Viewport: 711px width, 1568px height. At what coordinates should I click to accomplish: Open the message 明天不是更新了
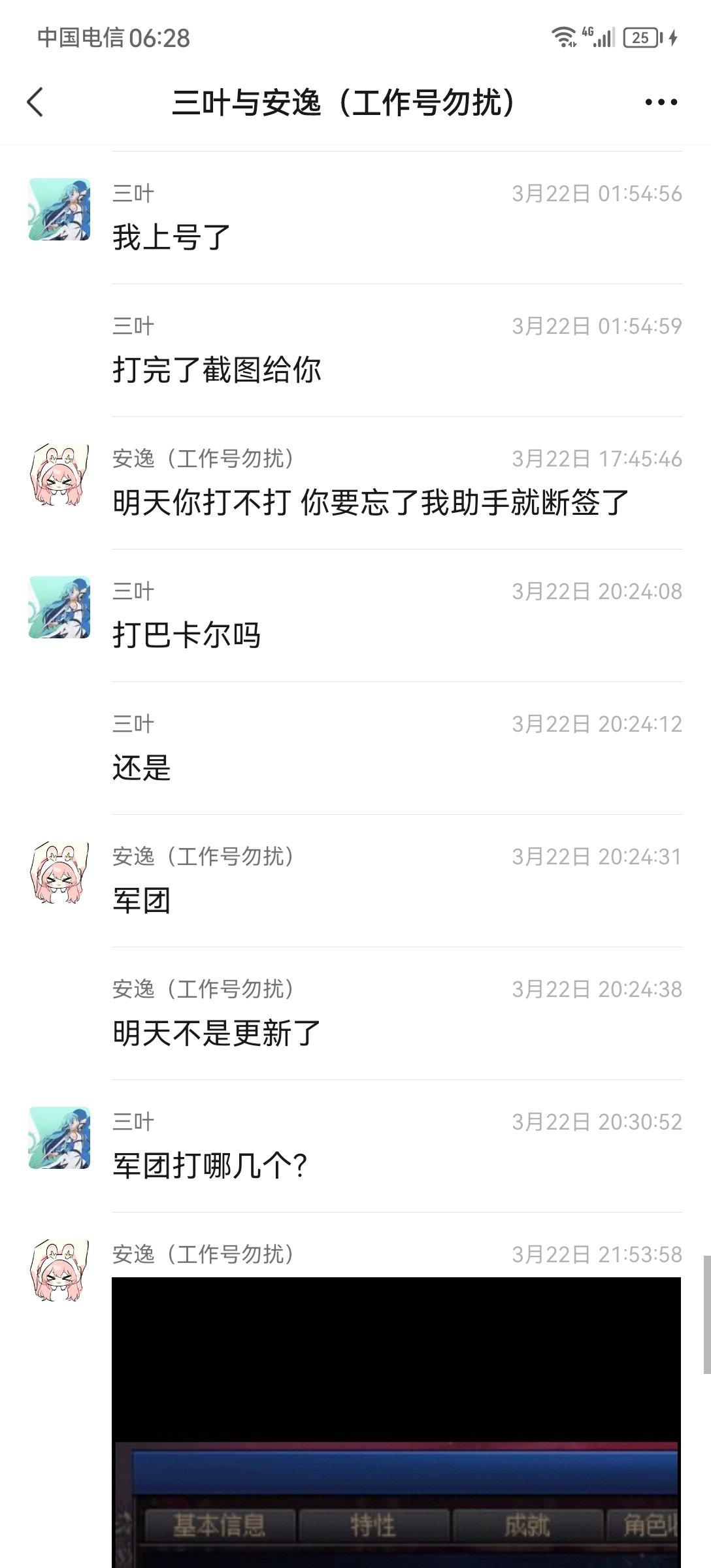pyautogui.click(x=216, y=1034)
